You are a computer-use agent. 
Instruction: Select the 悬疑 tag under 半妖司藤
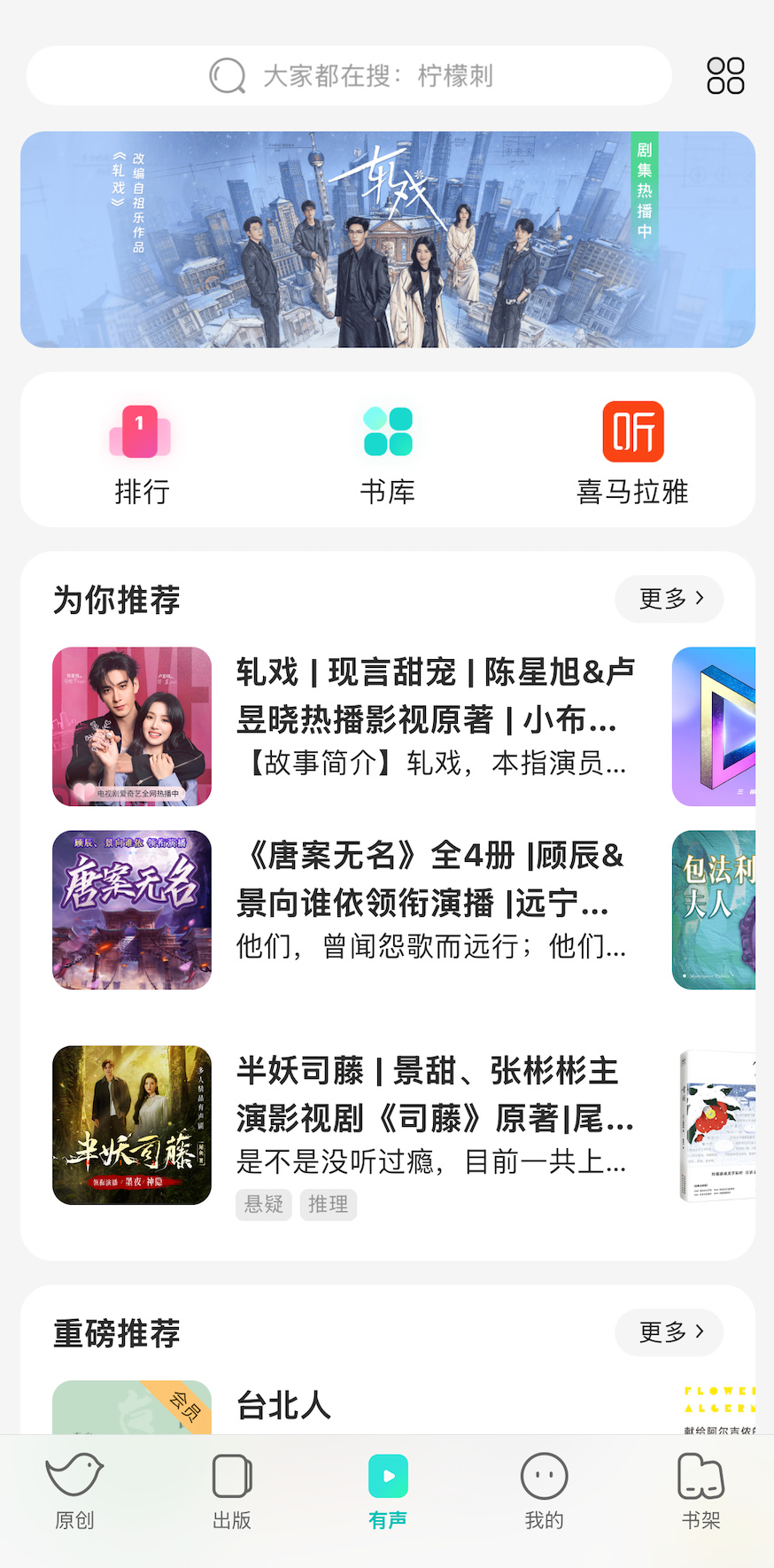tap(263, 1205)
